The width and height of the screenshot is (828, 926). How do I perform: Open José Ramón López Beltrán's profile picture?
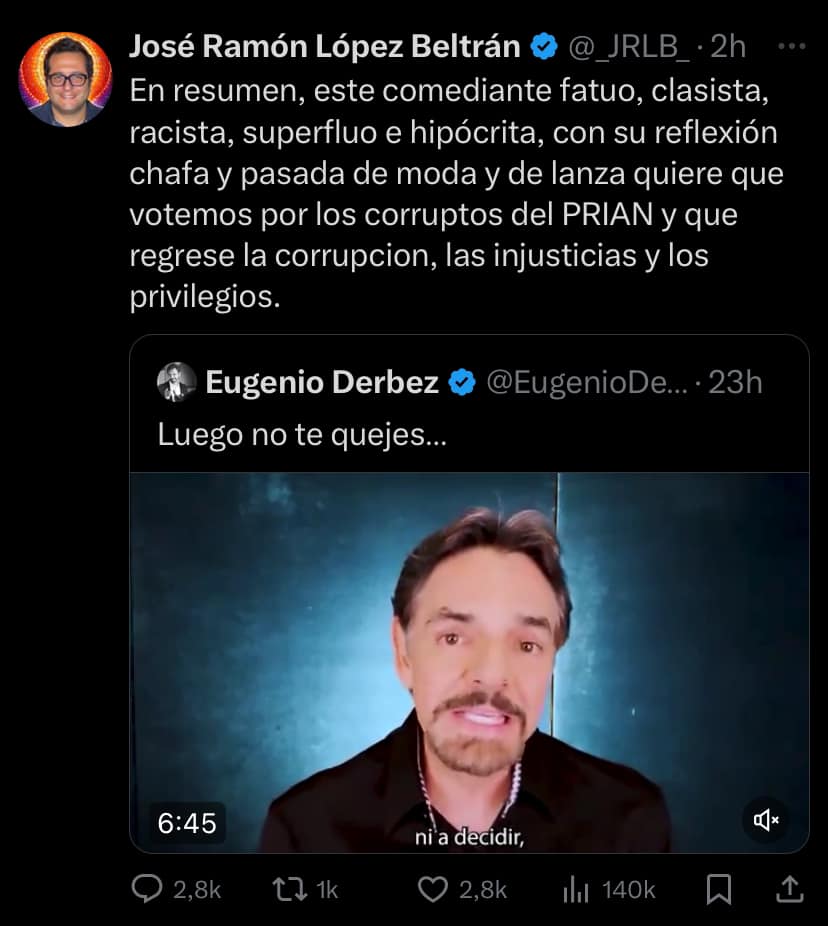tap(66, 78)
